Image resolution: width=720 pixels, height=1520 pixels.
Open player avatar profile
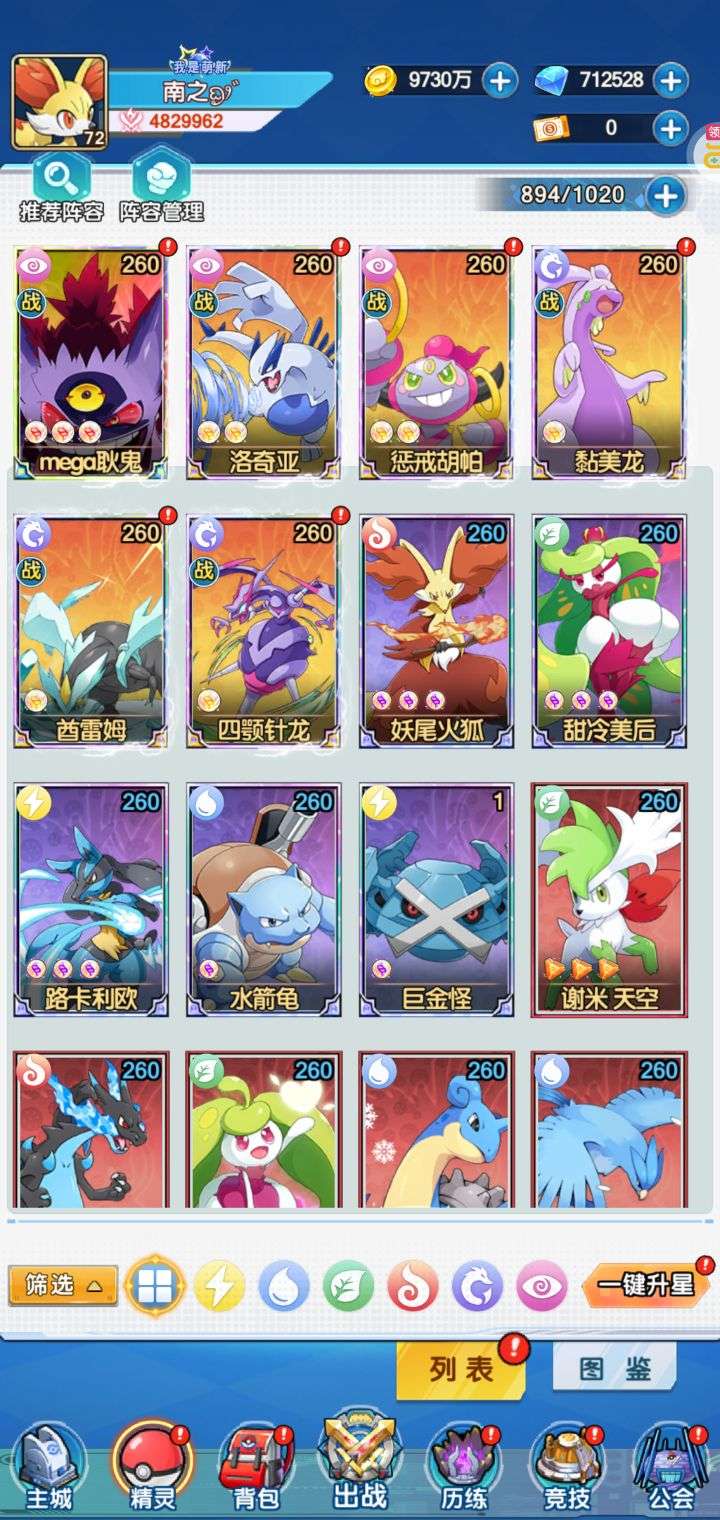[59, 102]
